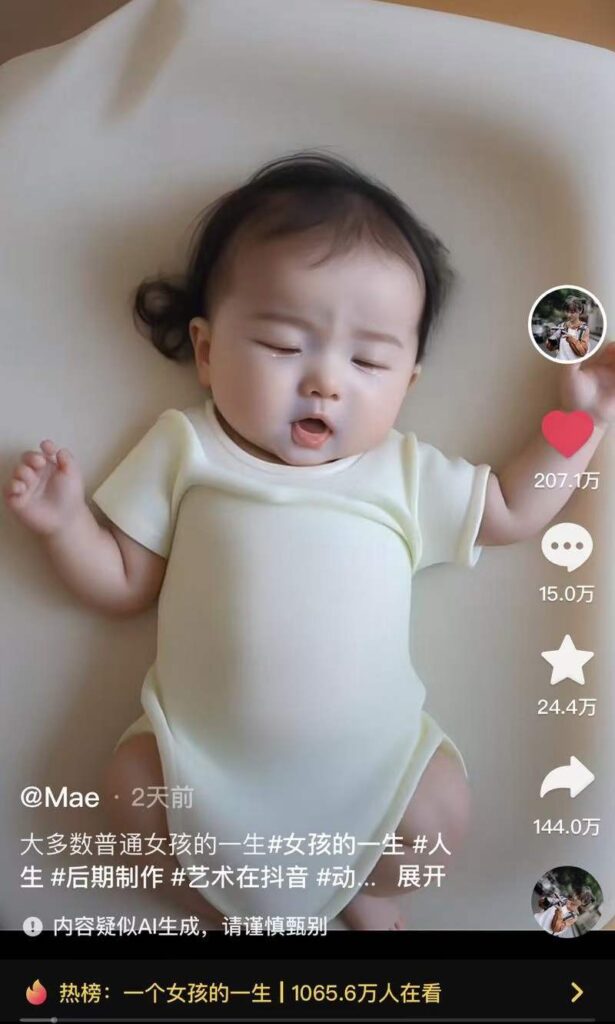
Task: Share this video
Action: coord(567,777)
